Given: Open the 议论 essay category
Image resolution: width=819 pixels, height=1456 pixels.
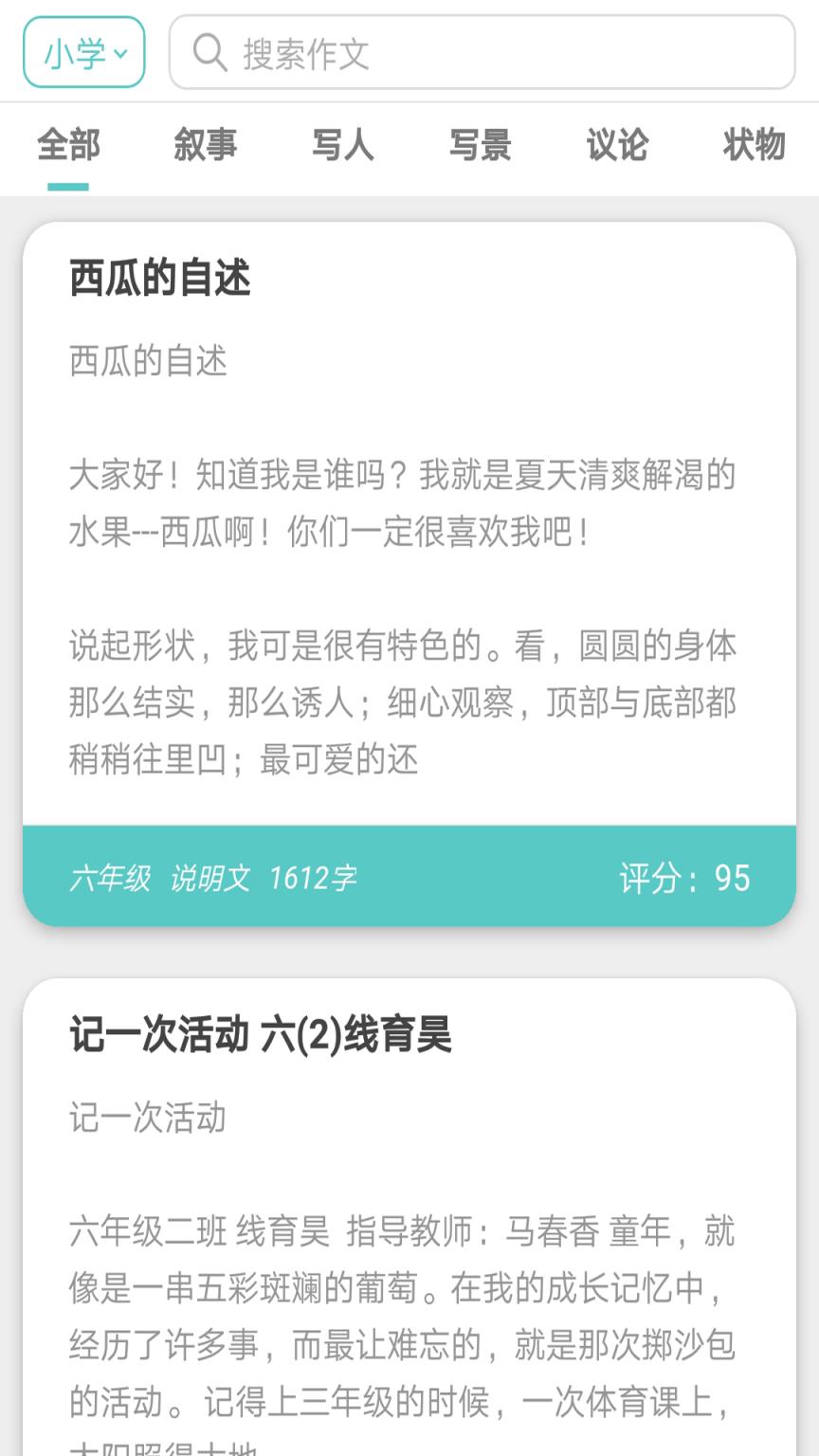Looking at the screenshot, I should tap(616, 147).
